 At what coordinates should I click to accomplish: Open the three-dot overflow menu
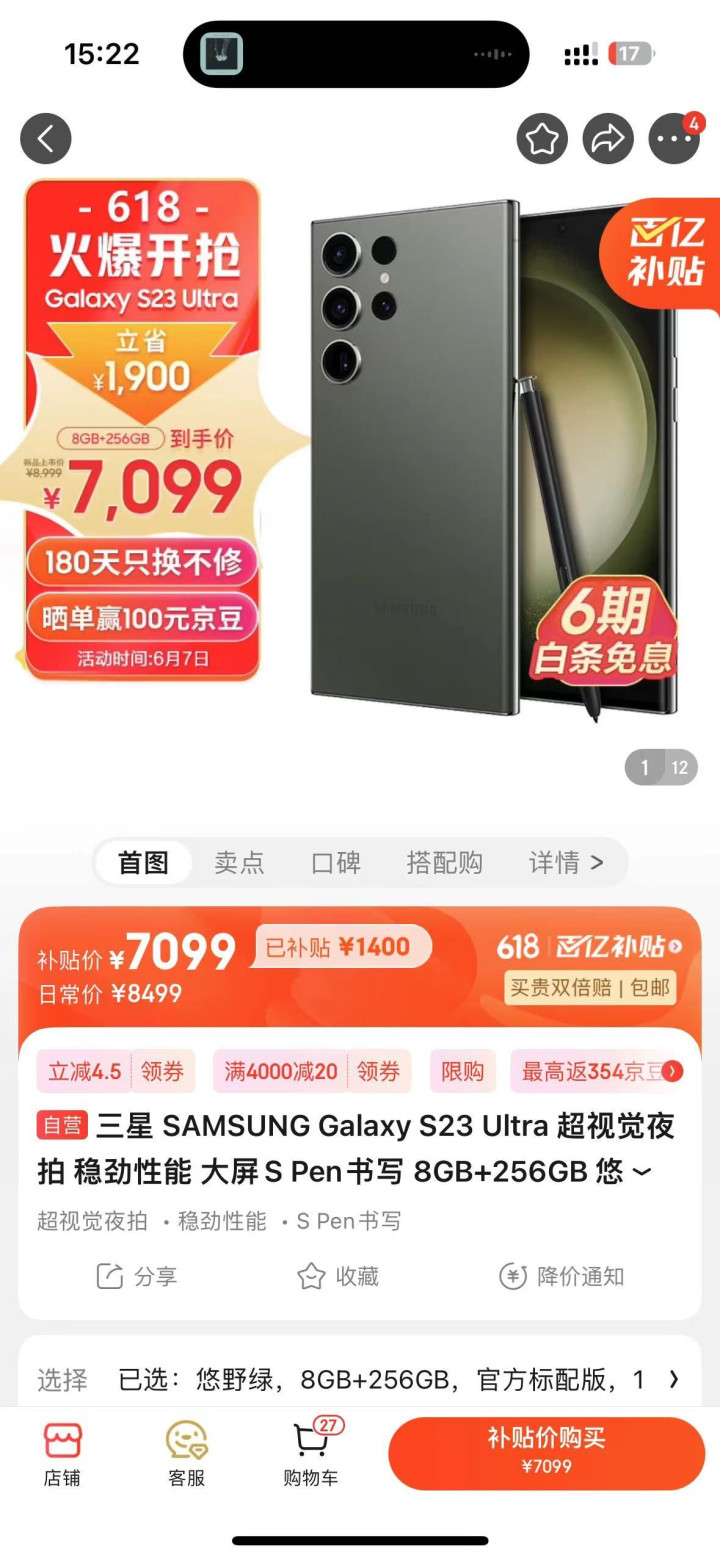tap(674, 138)
